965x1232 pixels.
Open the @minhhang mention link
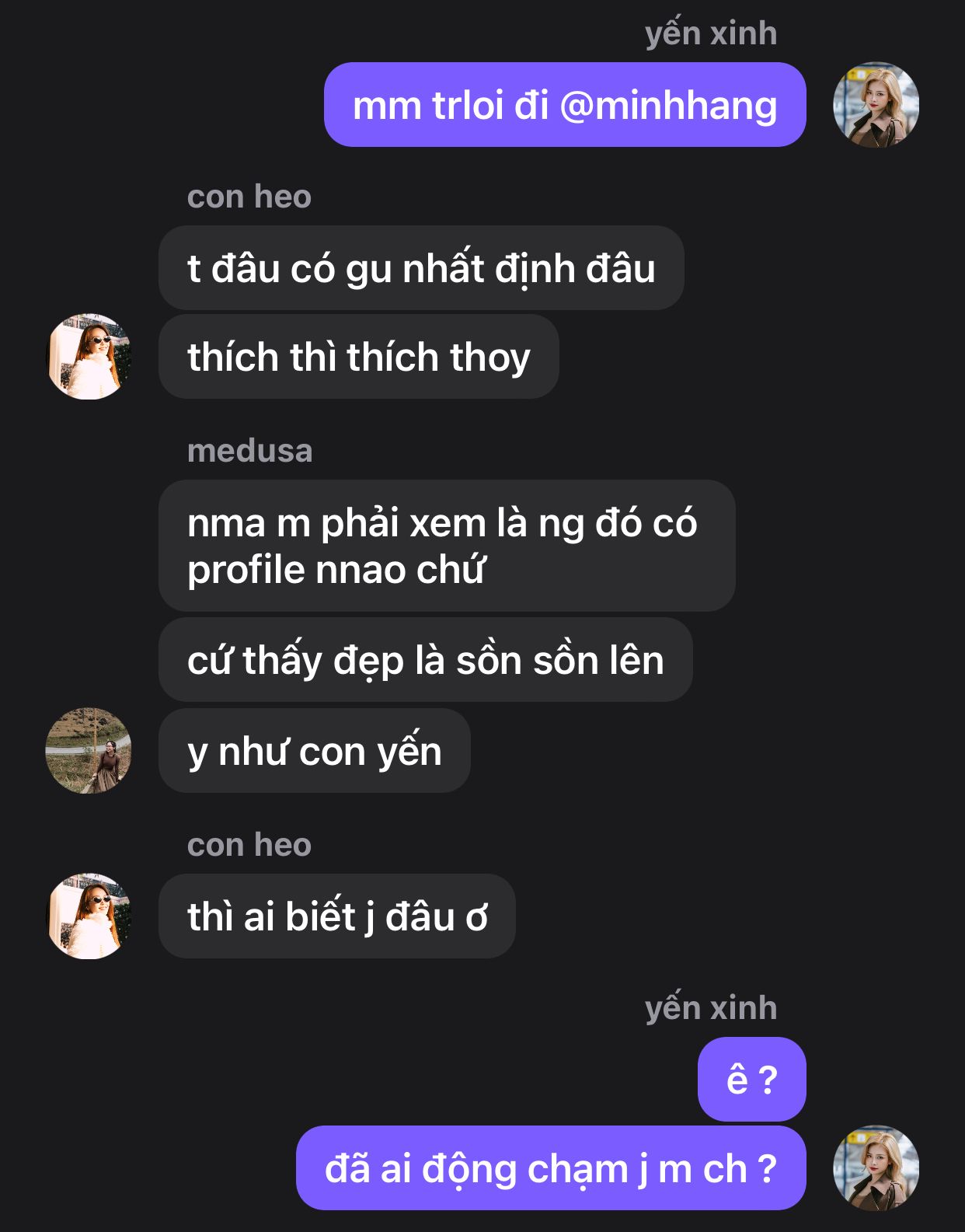[668, 106]
